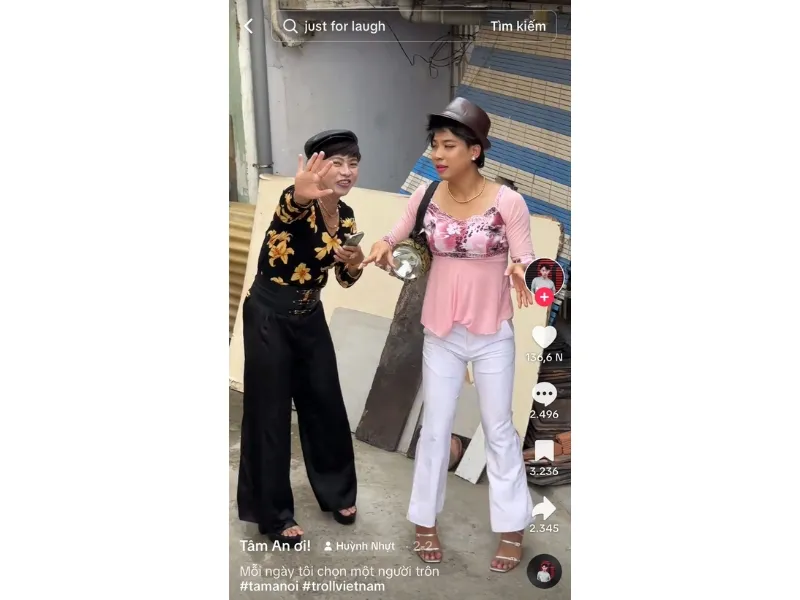Screen dimensions: 800x600
Task: Open tagged user Huỳnh Nhựt
Action: click(x=365, y=547)
